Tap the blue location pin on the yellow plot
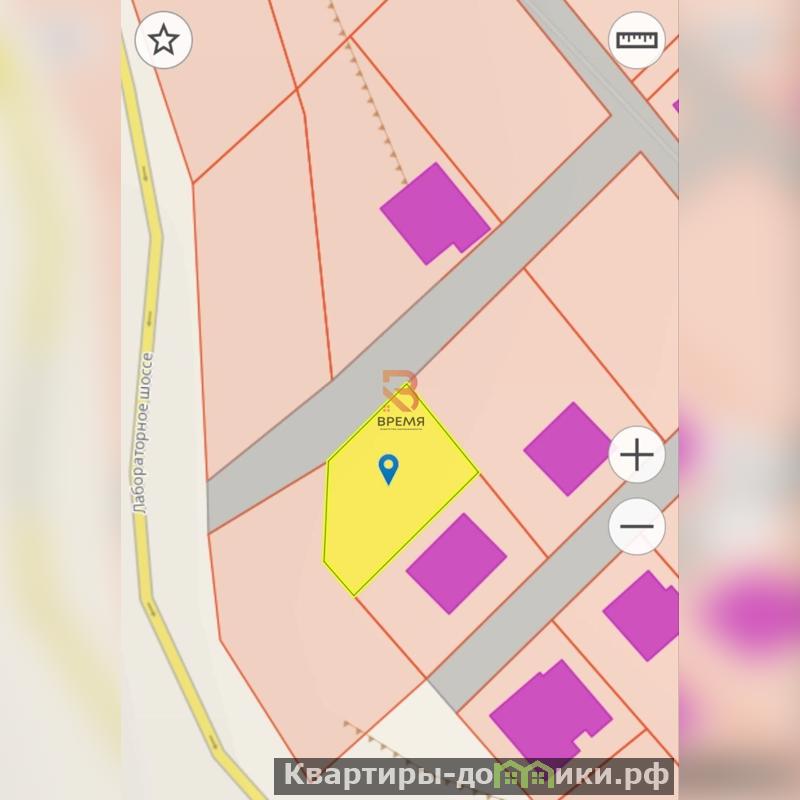Screen dimensions: 800x800 click(x=389, y=468)
